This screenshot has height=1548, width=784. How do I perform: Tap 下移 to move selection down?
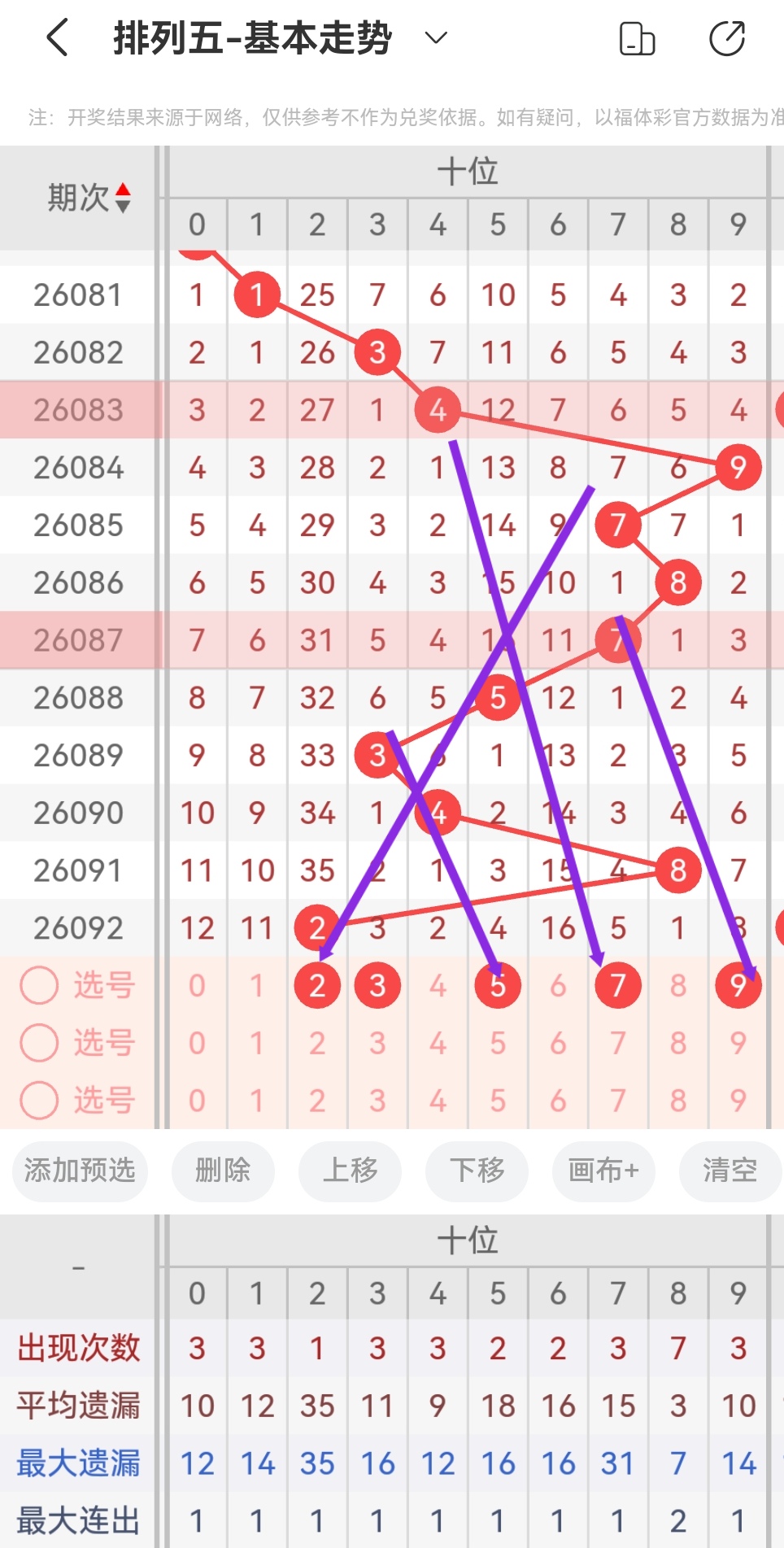pos(476,1171)
